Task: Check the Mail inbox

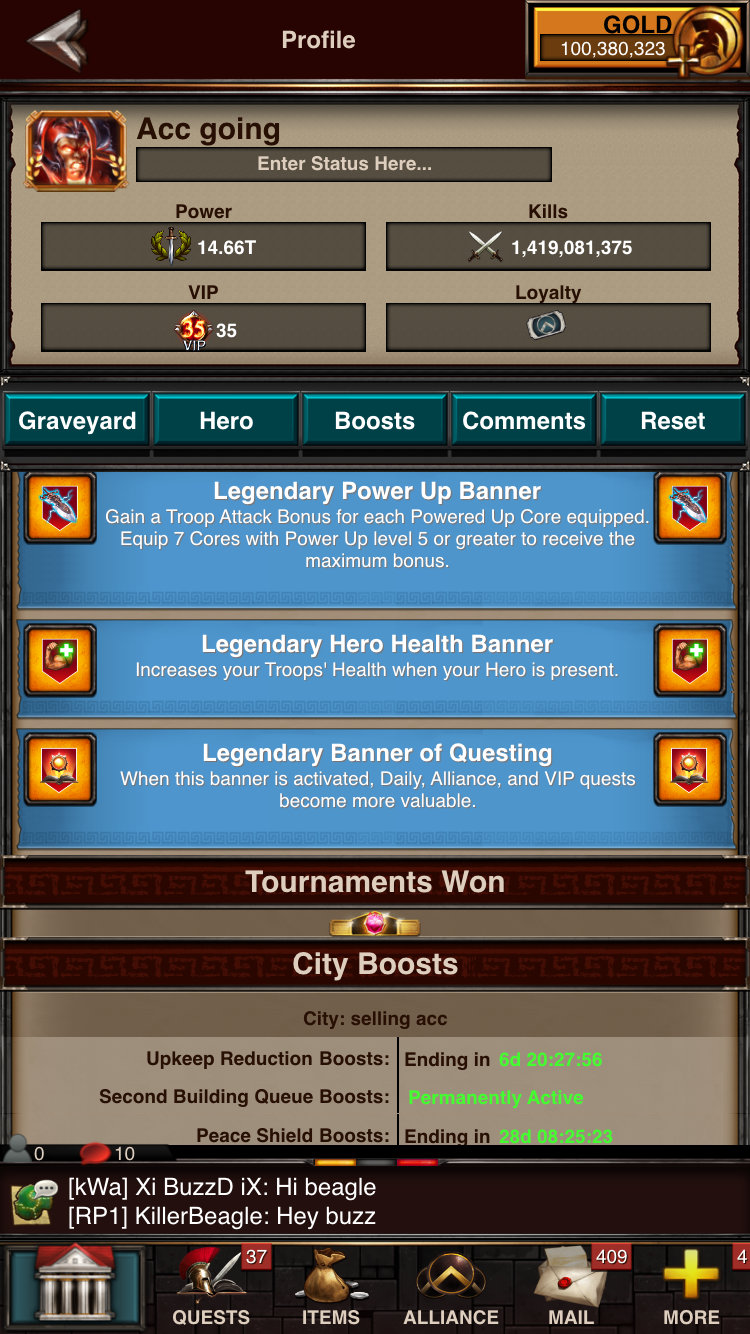Action: (x=571, y=1288)
